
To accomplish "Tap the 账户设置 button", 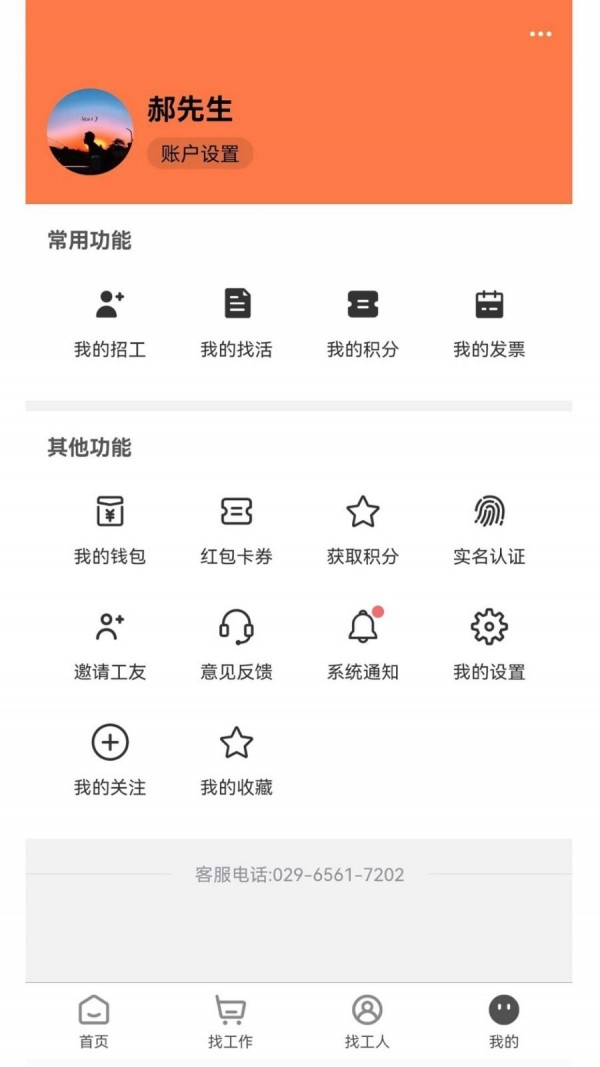I will pyautogui.click(x=200, y=154).
